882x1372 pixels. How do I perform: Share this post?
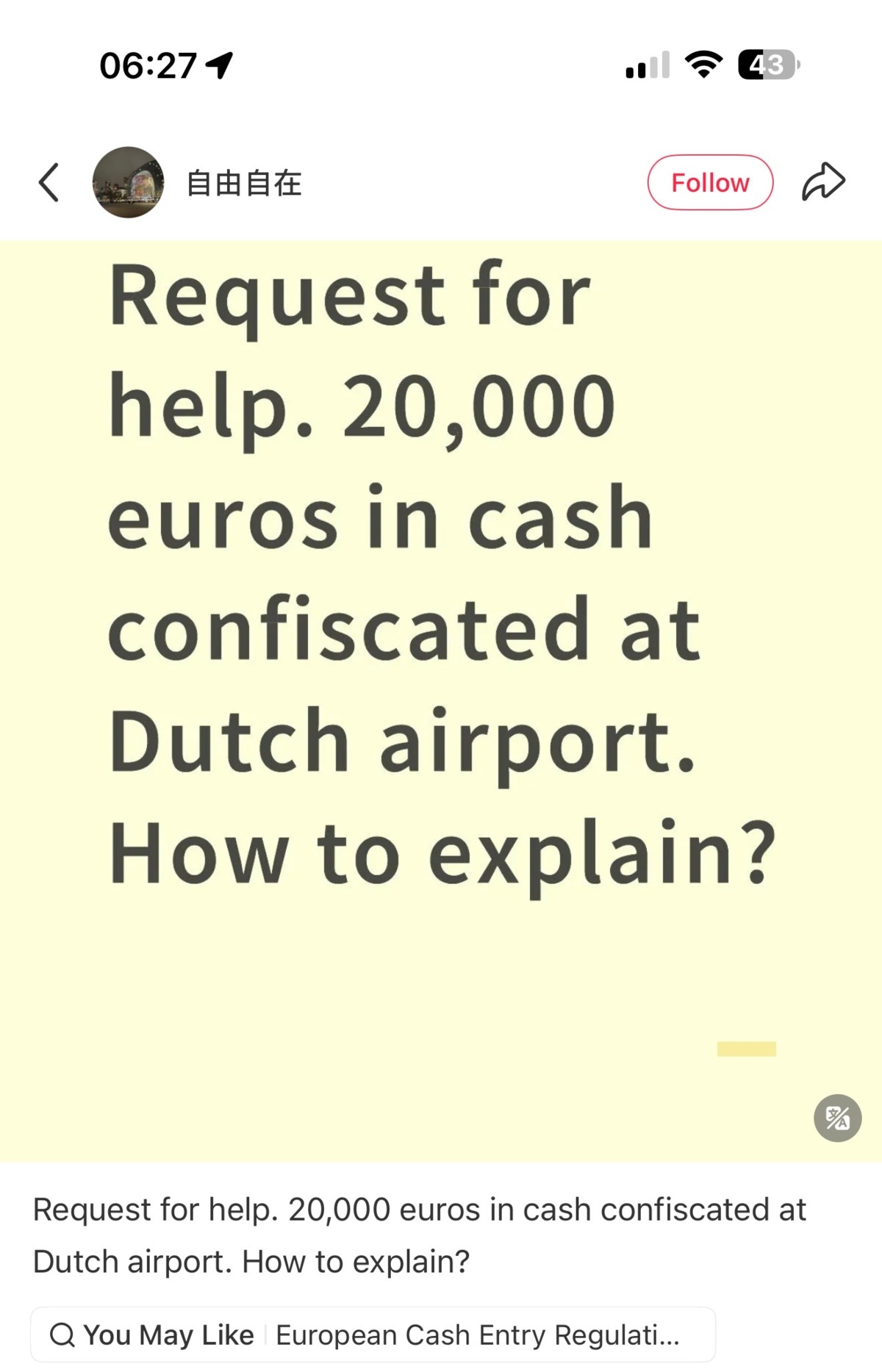click(823, 182)
